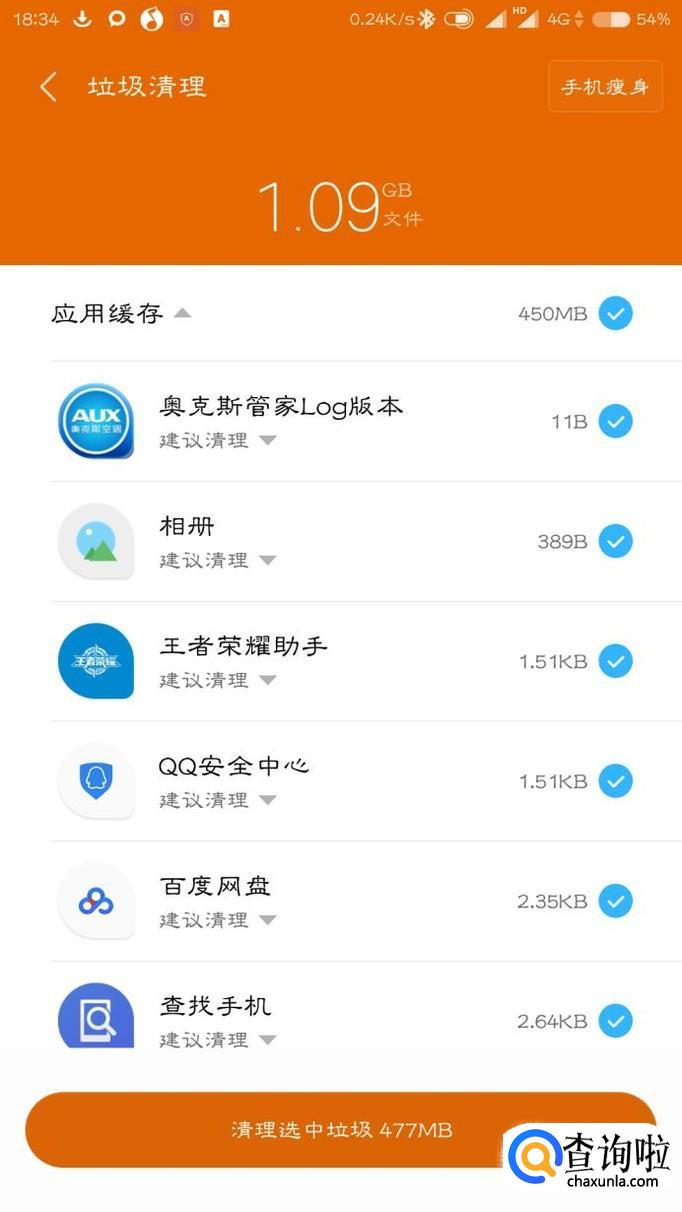Uncheck 王者荣耀助手 cache item
Image resolution: width=682 pixels, height=1212 pixels.
pos(615,661)
